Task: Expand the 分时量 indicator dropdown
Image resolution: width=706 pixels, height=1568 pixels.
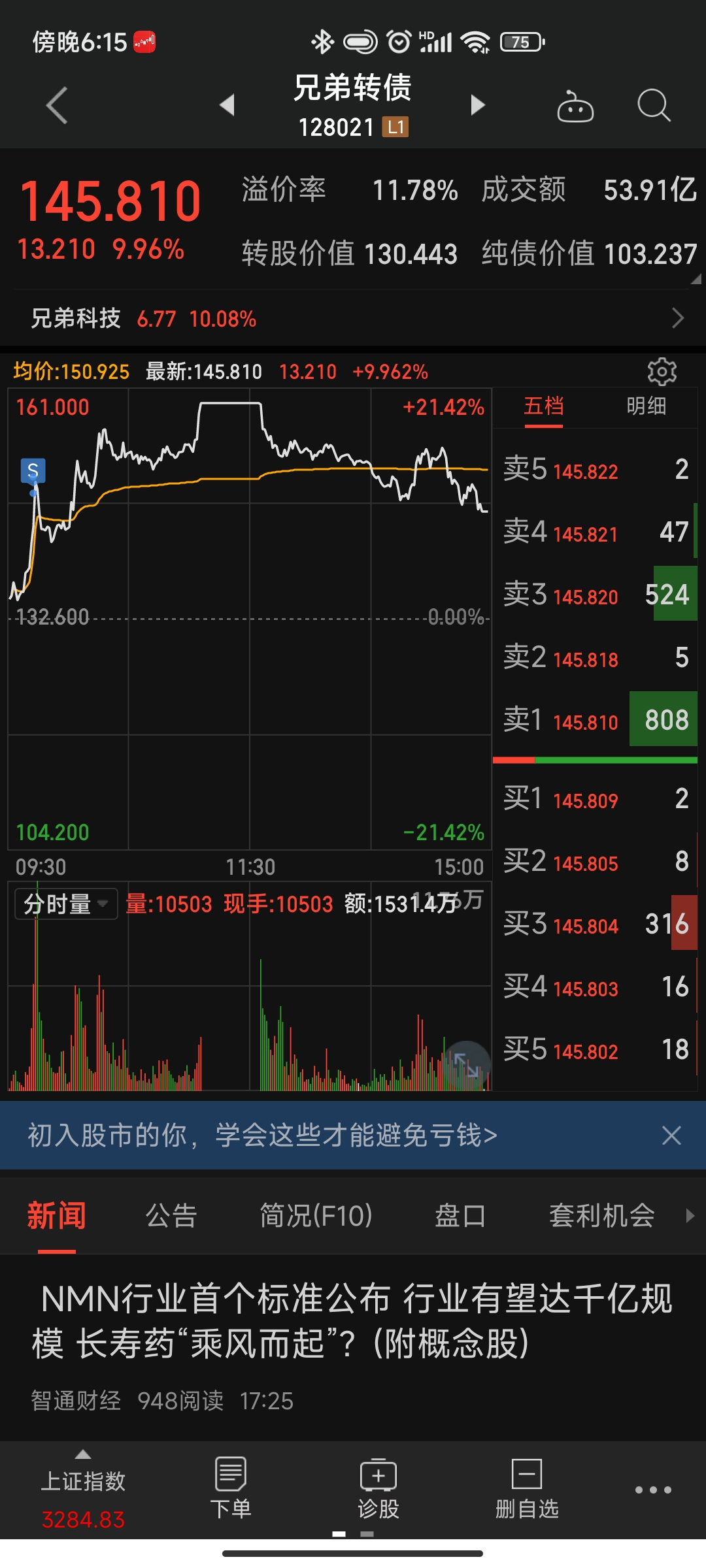Action: pyautogui.click(x=66, y=904)
